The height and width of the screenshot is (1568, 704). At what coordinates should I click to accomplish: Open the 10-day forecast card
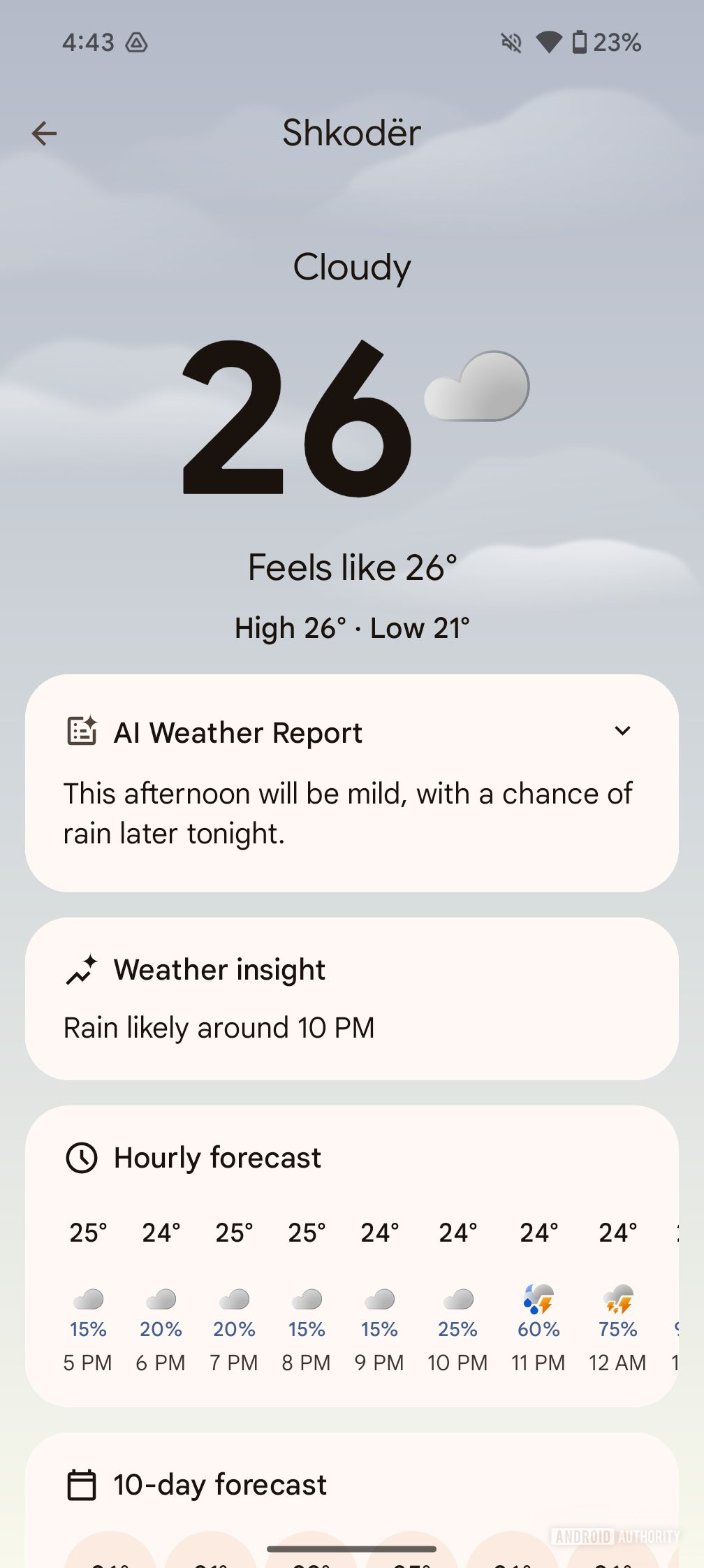(219, 1485)
